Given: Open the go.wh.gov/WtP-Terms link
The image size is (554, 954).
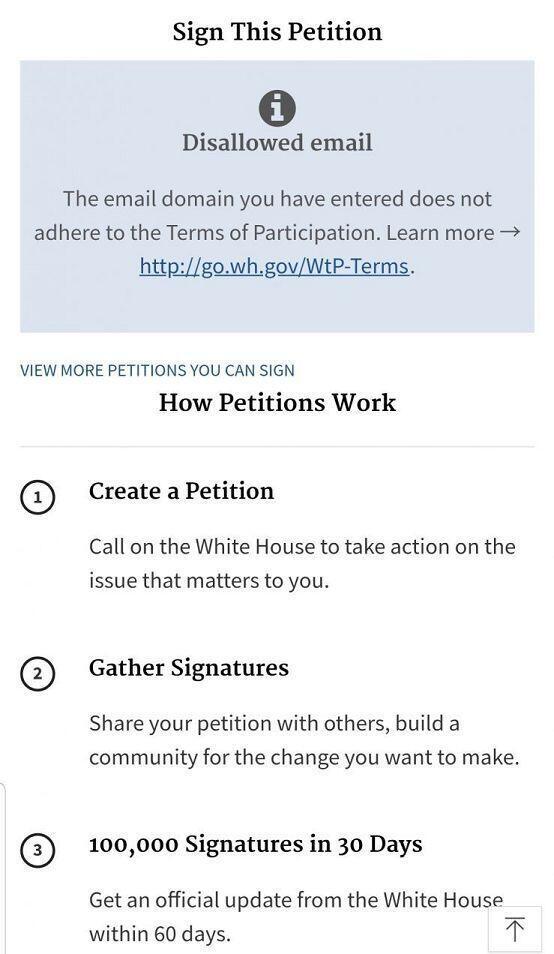Looking at the screenshot, I should (x=274, y=266).
